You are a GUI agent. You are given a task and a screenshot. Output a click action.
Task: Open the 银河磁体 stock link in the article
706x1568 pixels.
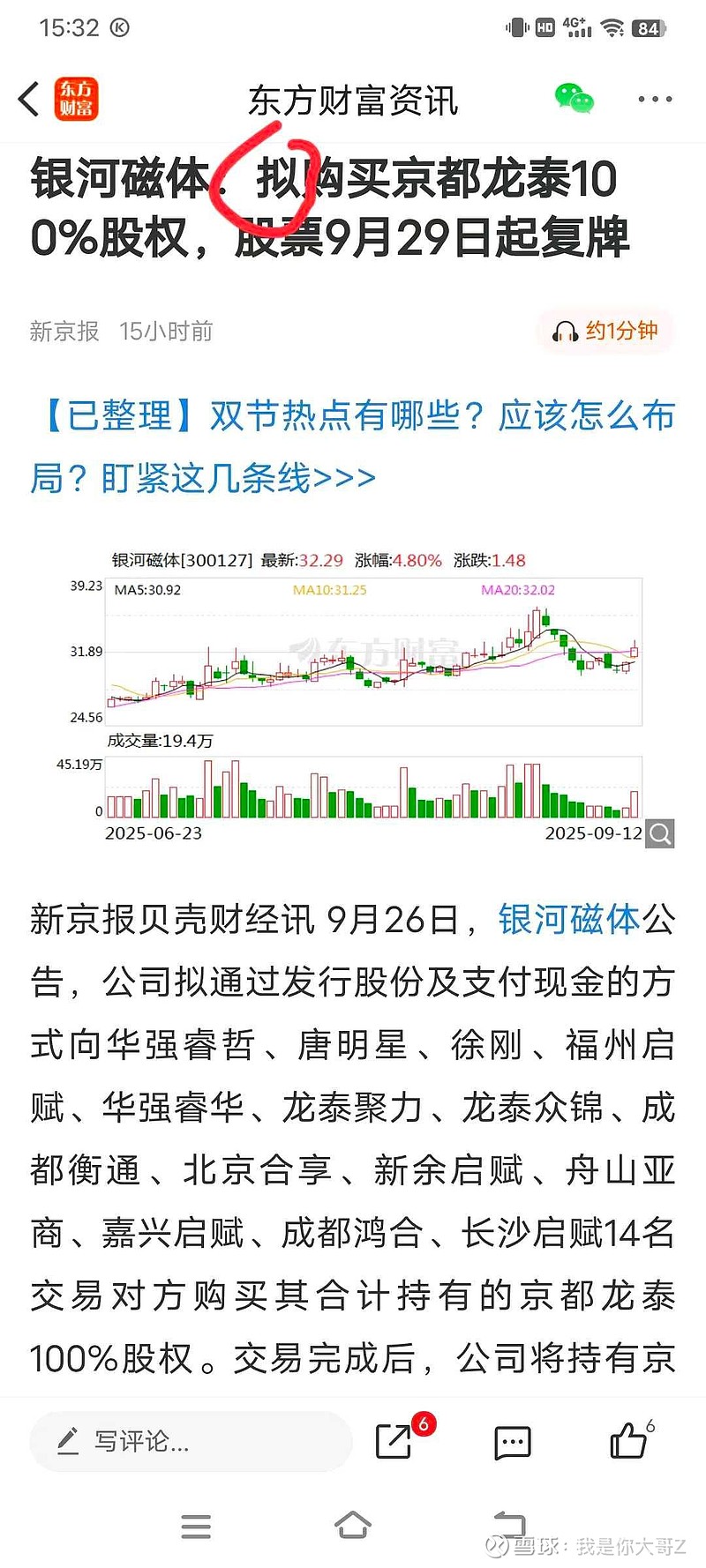[568, 919]
